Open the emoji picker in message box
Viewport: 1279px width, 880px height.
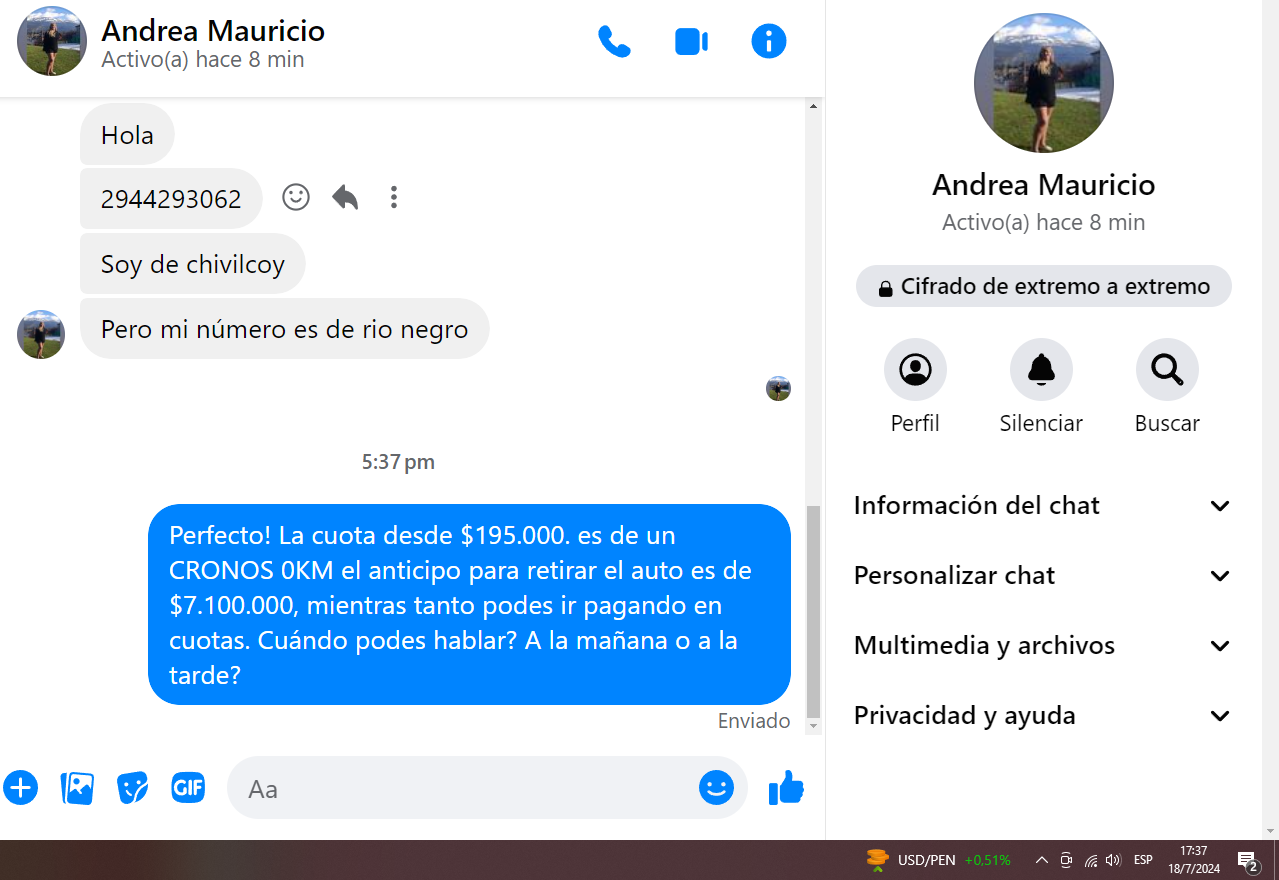716,788
